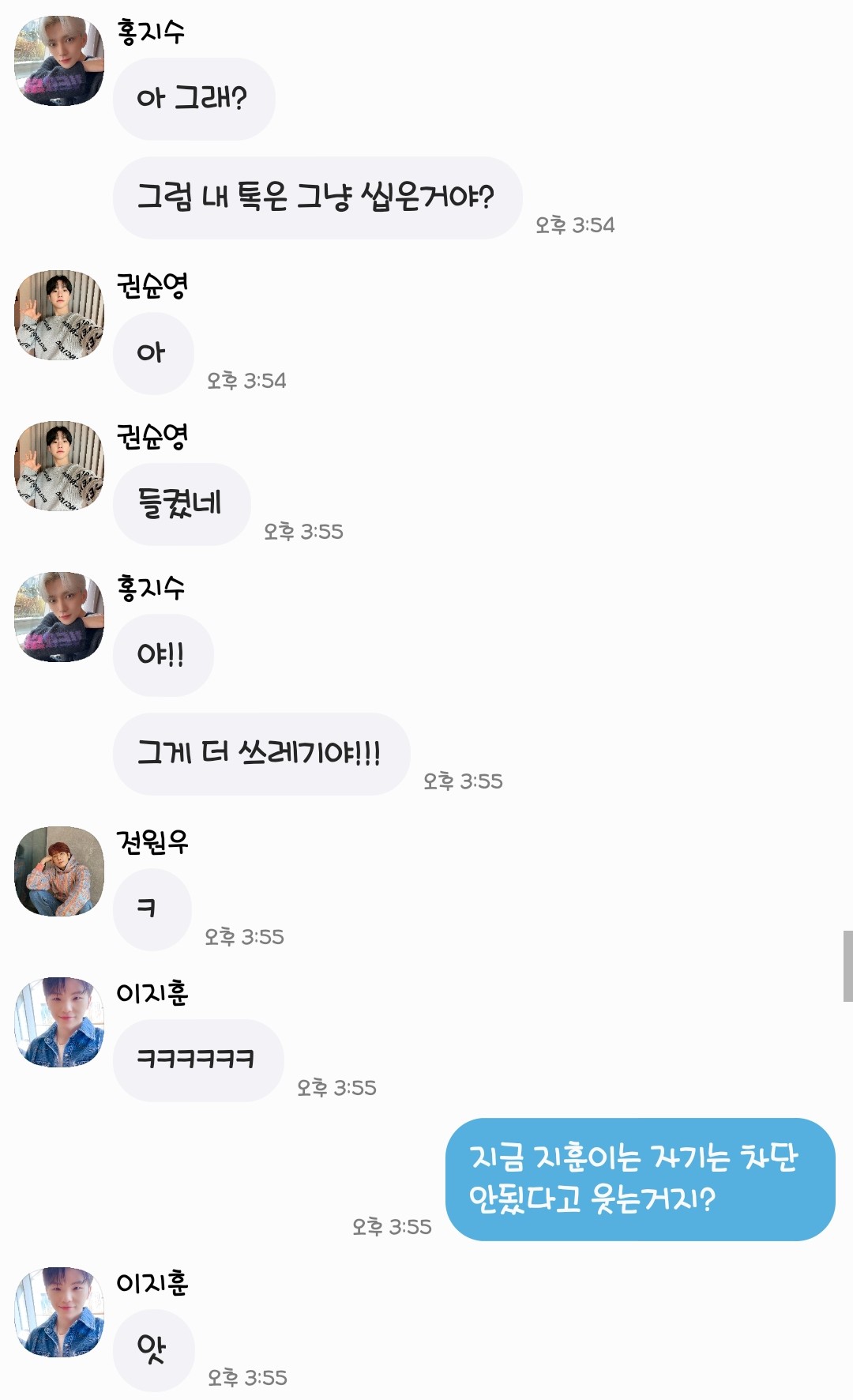Open 전원우's profile picture
Screen dimensions: 853x1400
(59, 871)
